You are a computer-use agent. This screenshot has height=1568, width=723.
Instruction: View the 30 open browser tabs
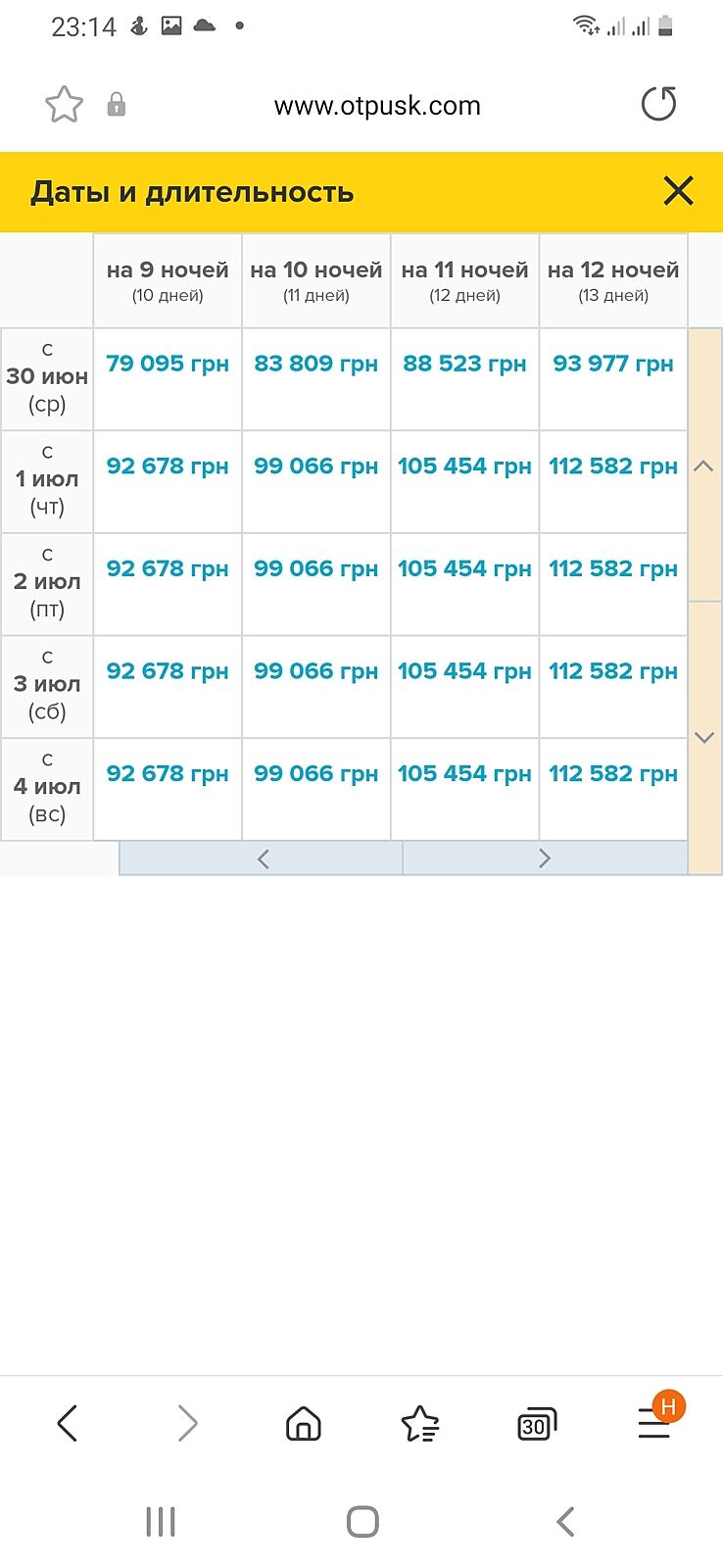point(536,1424)
